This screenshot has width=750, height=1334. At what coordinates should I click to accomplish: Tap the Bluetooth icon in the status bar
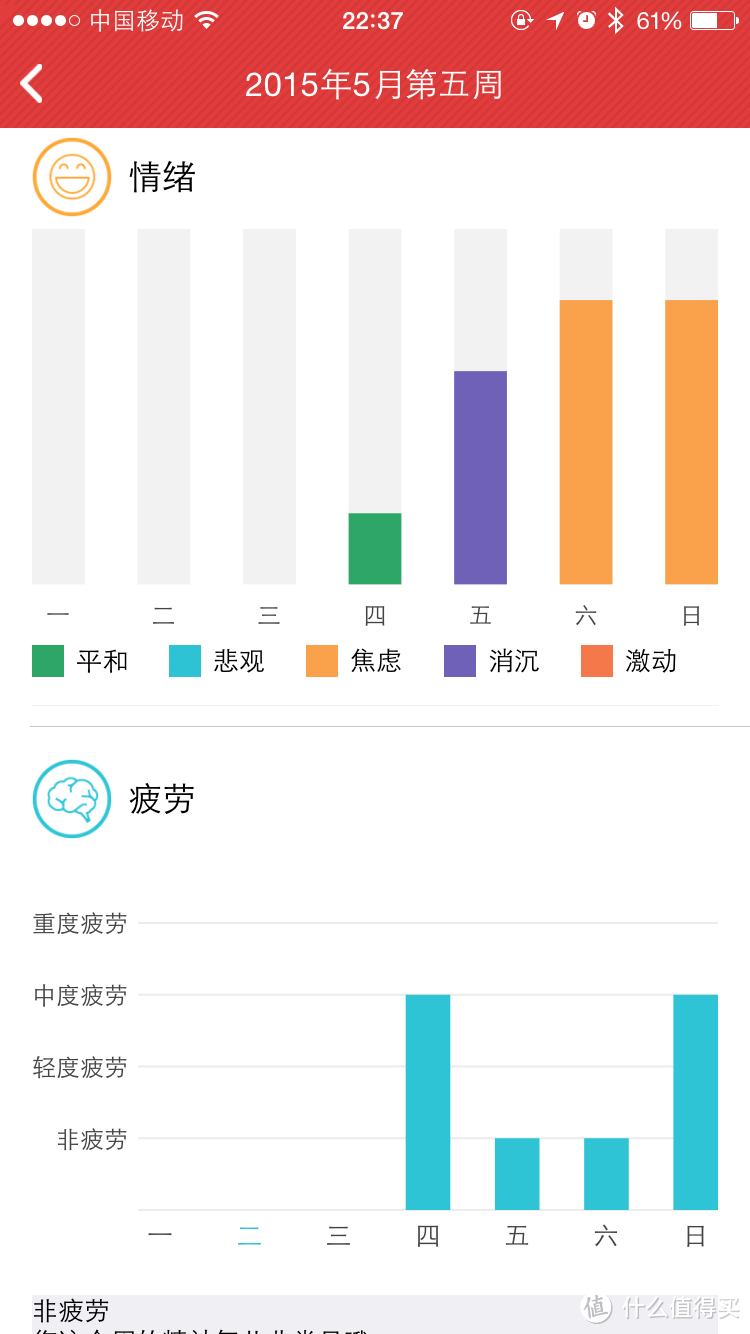617,19
